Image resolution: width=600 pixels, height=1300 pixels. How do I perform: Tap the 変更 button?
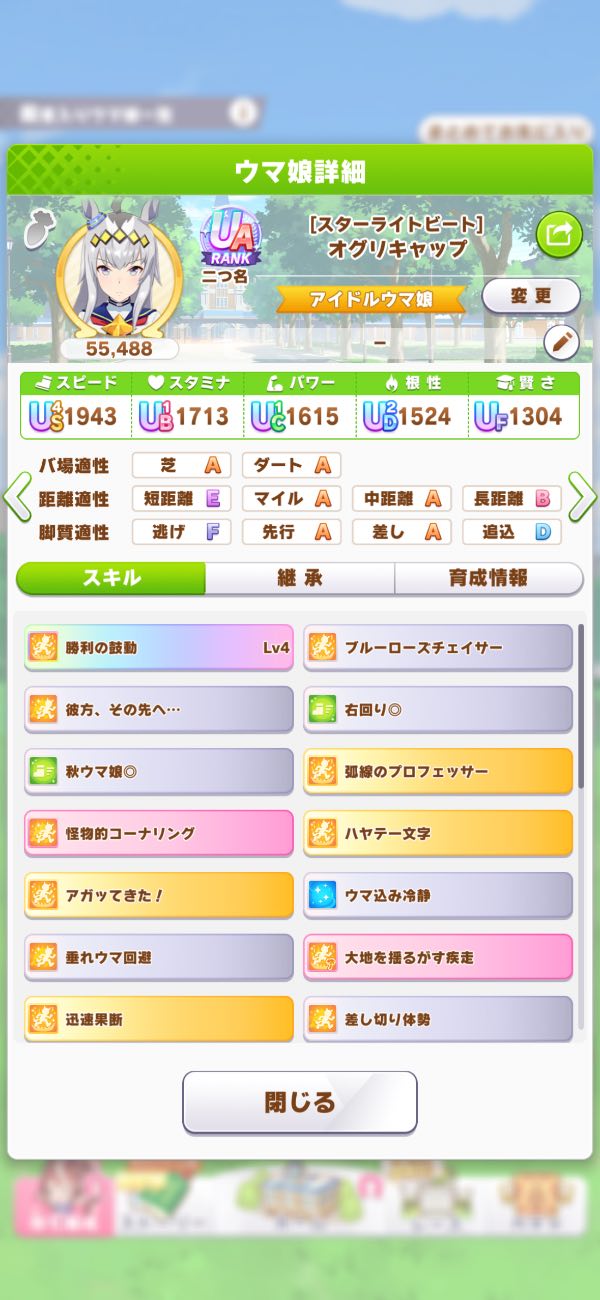pos(531,296)
